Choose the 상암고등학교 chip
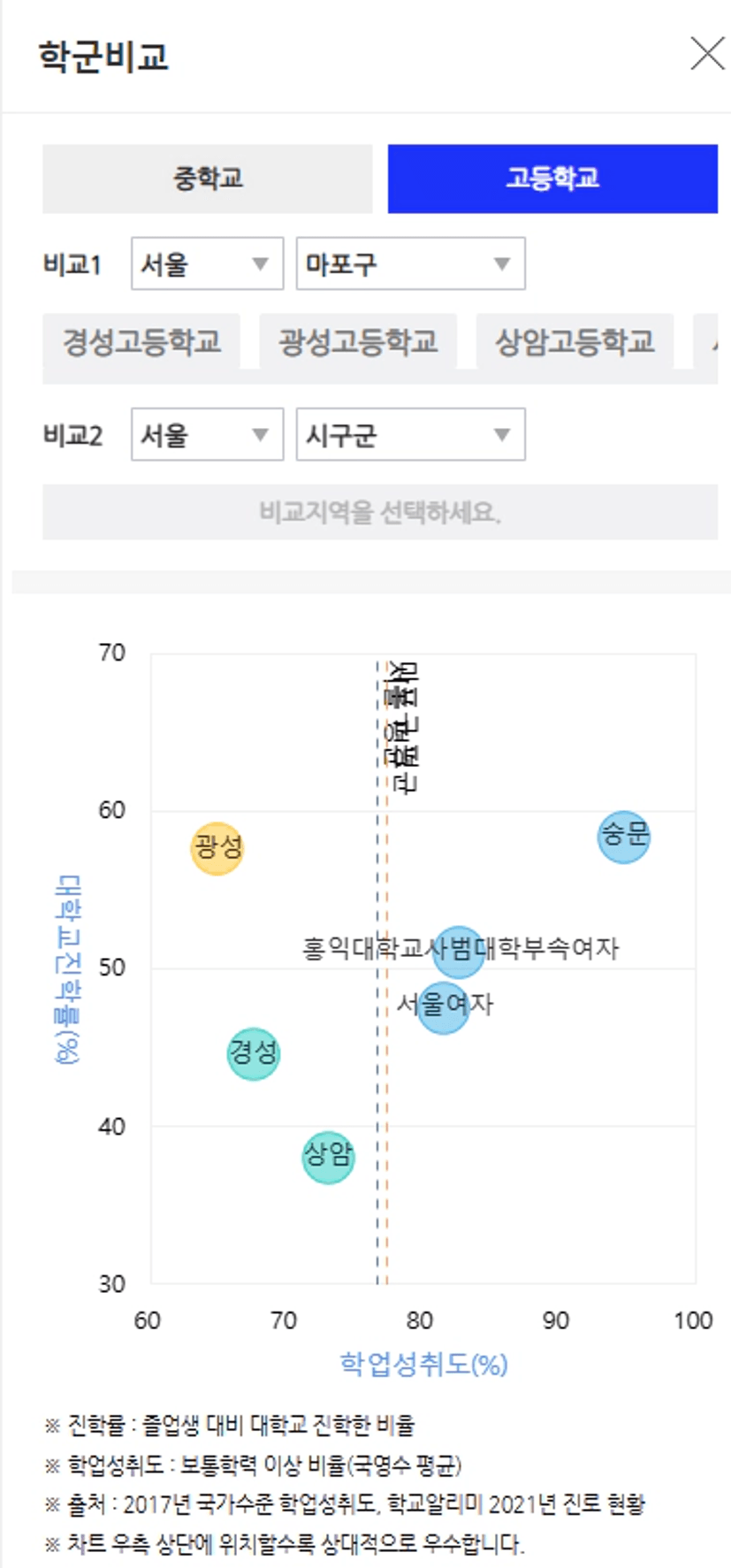The height and width of the screenshot is (1568, 731). tap(575, 341)
